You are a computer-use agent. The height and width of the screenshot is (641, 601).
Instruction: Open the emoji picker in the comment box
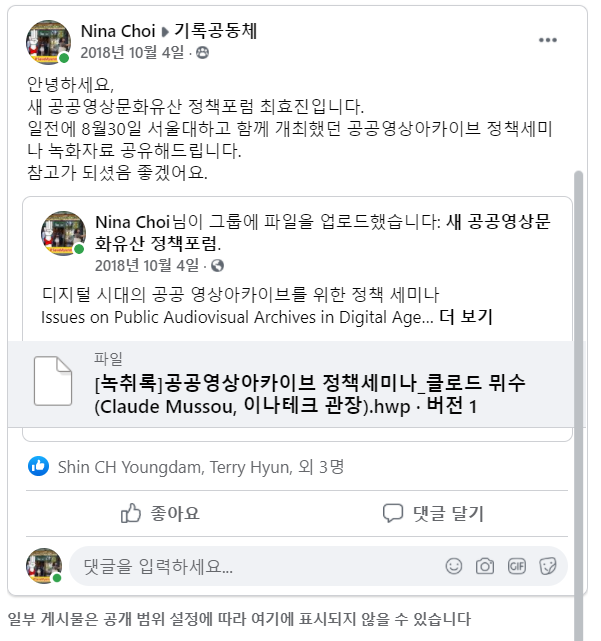pos(454,566)
